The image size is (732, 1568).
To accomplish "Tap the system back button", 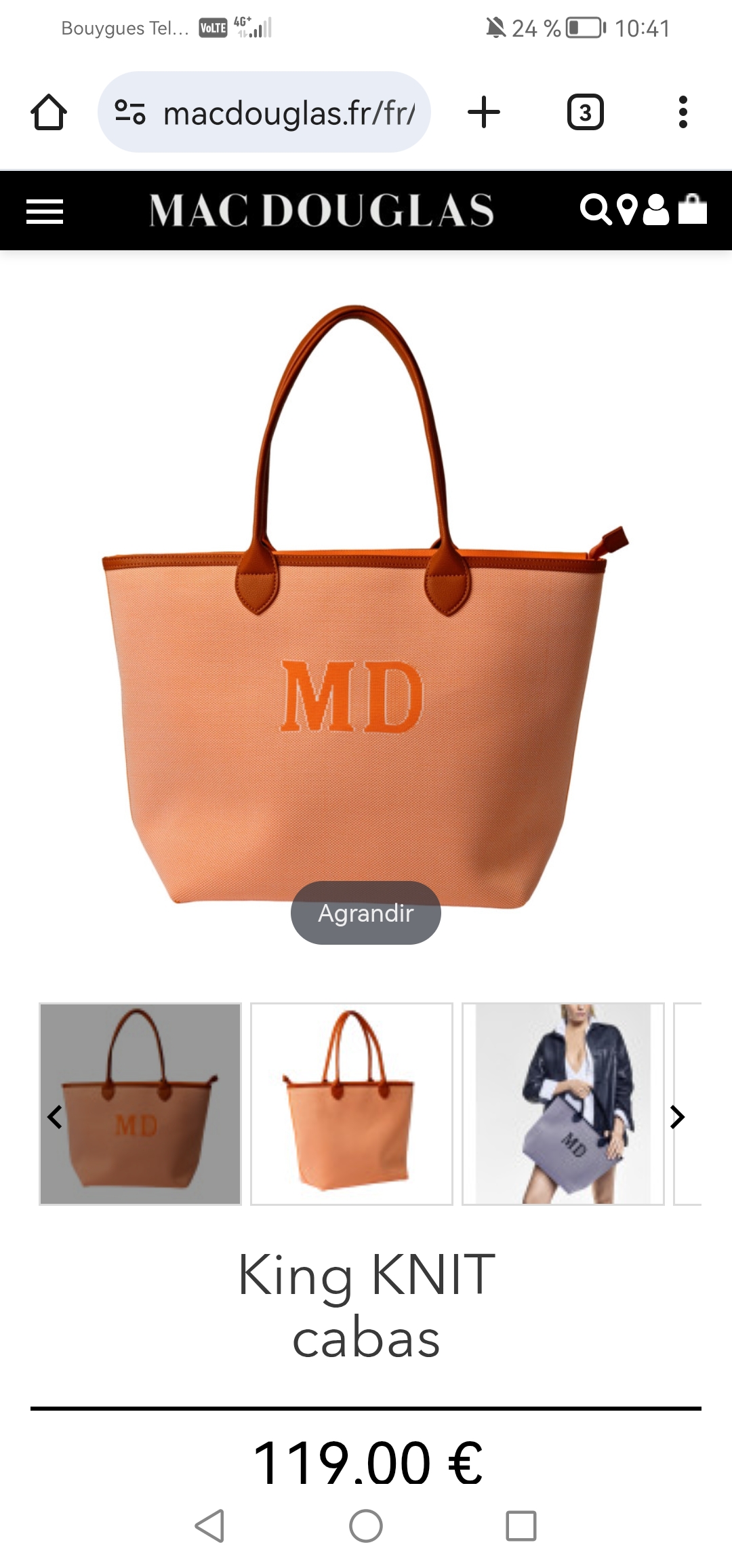I will tap(209, 1526).
